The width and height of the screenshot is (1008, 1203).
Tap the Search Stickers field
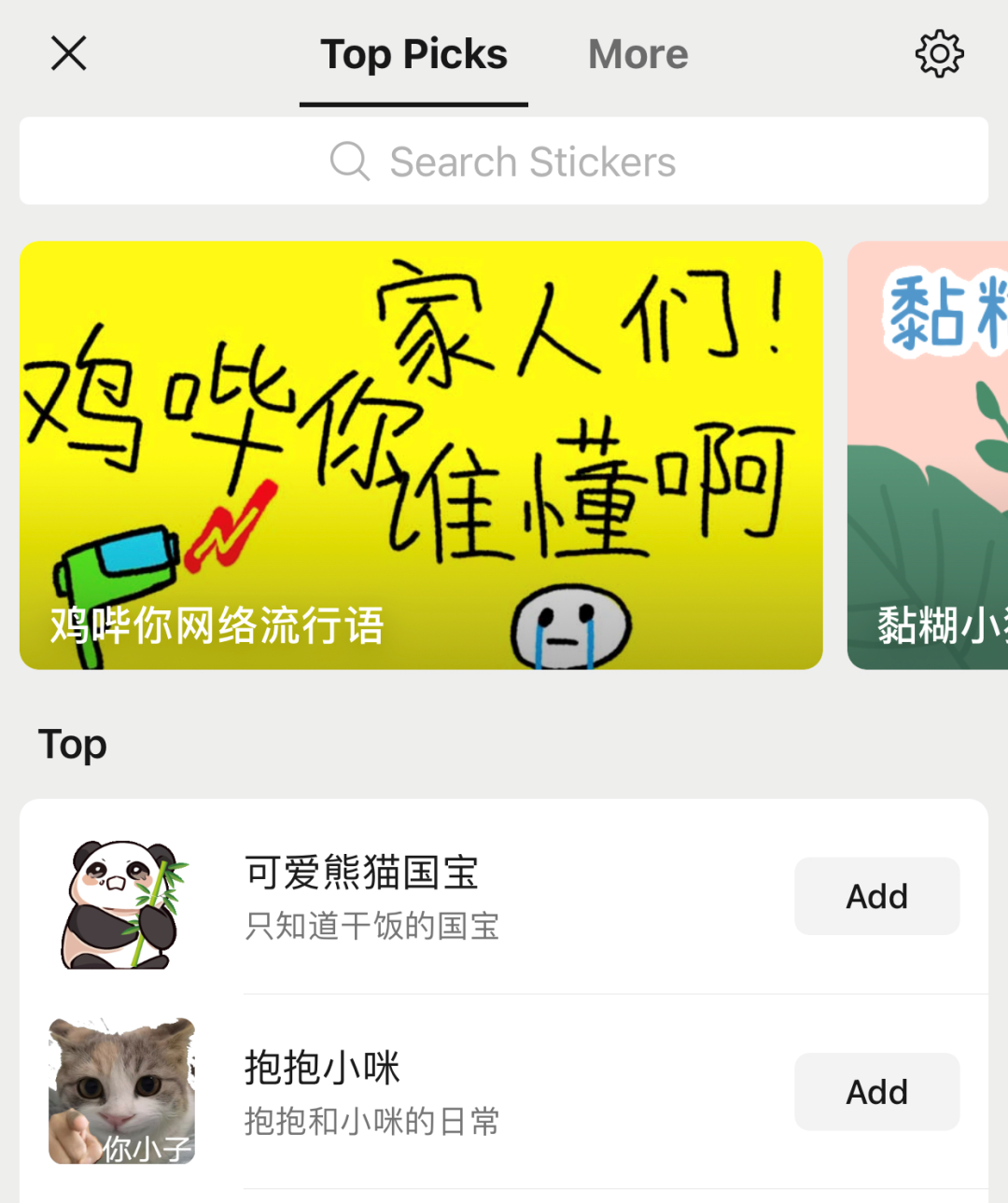(x=504, y=161)
